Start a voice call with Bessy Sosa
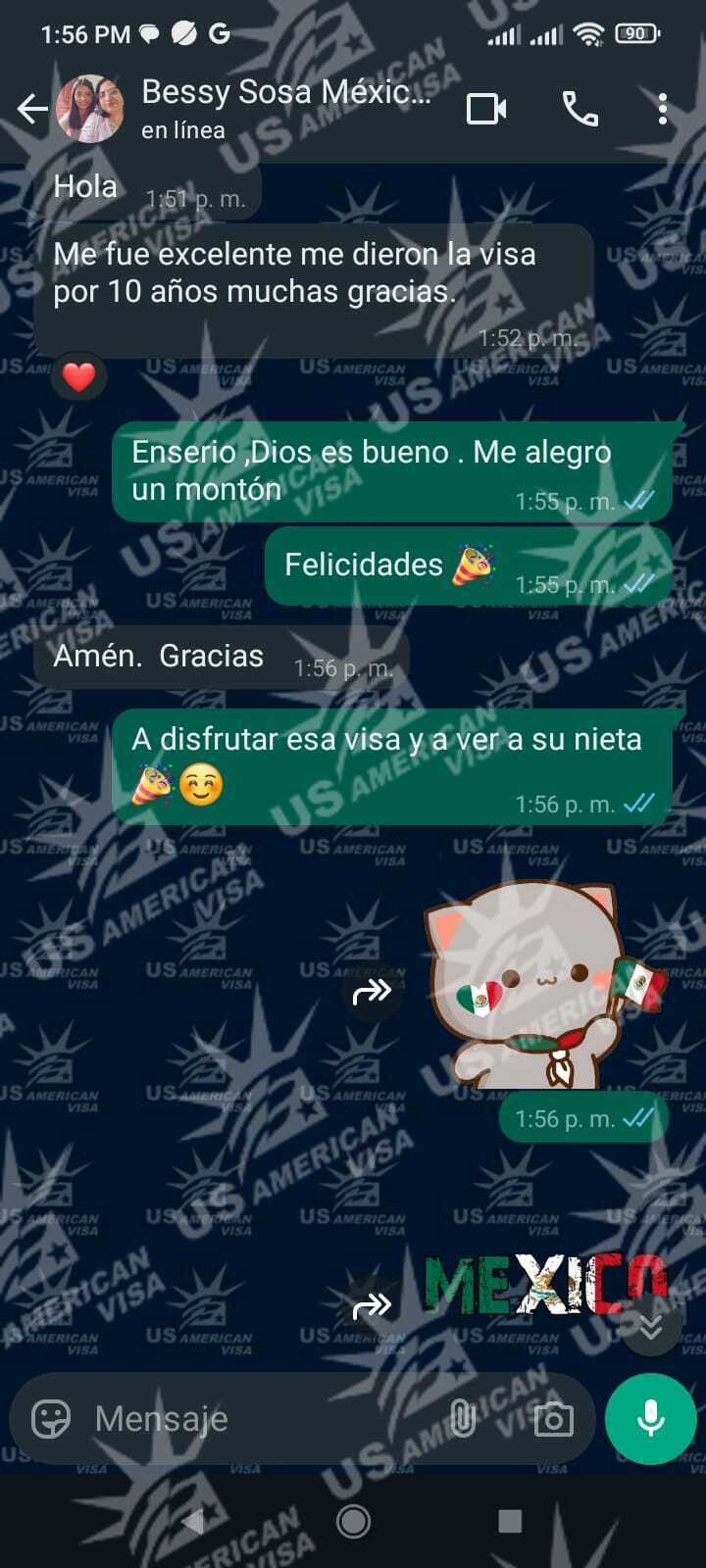This screenshot has height=1568, width=706. click(580, 109)
